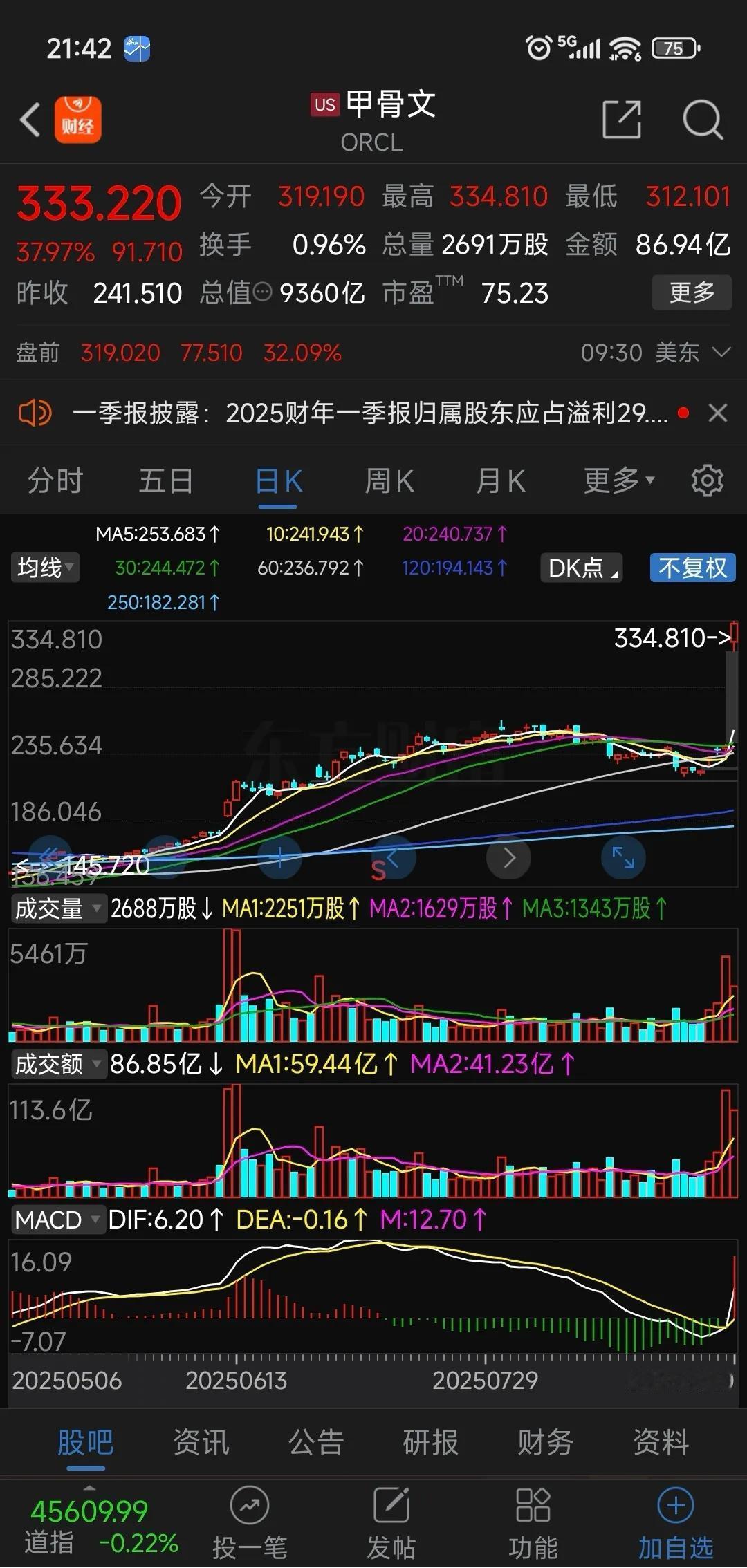
Task: Enter fullscreen chart mode
Action: pyautogui.click(x=623, y=857)
